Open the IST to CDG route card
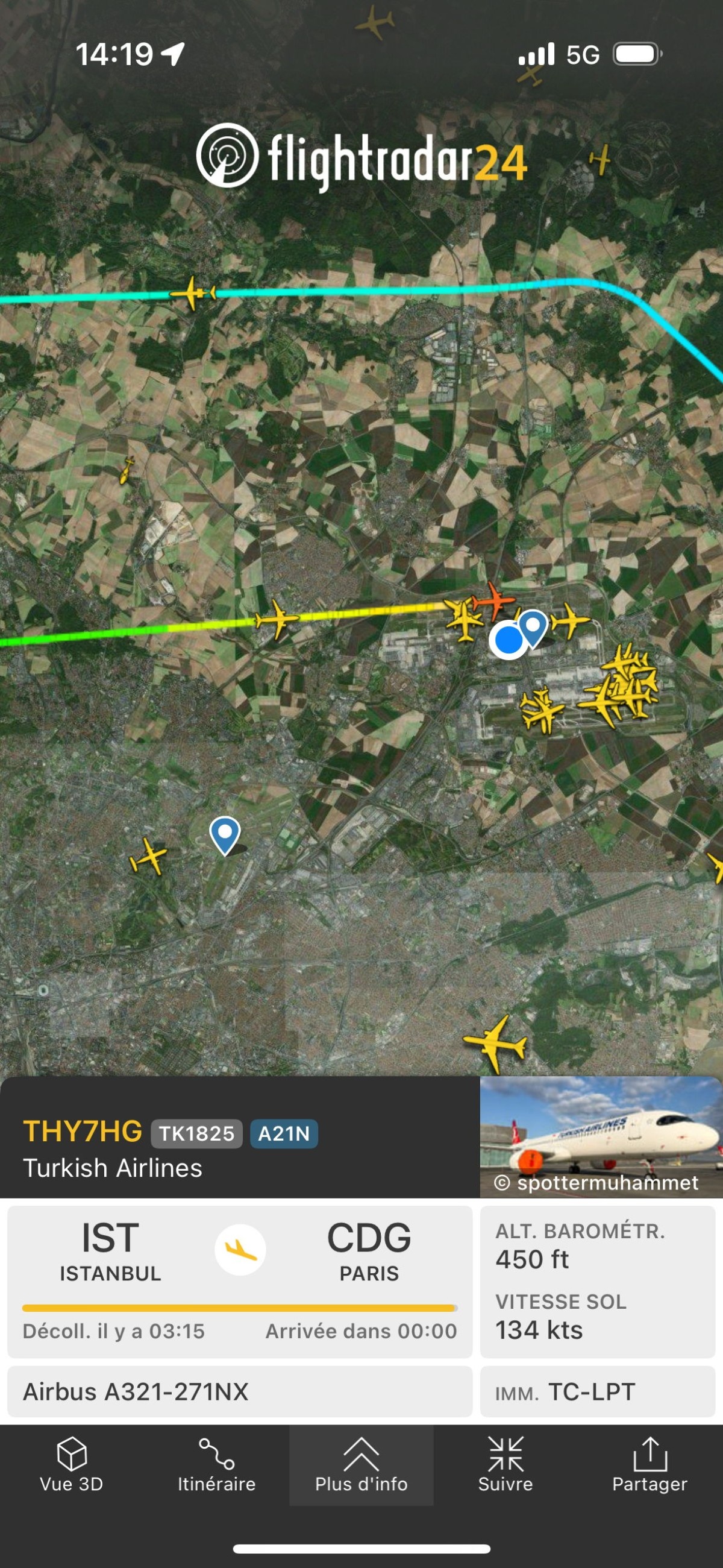The width and height of the screenshot is (723, 1568). click(x=240, y=1280)
